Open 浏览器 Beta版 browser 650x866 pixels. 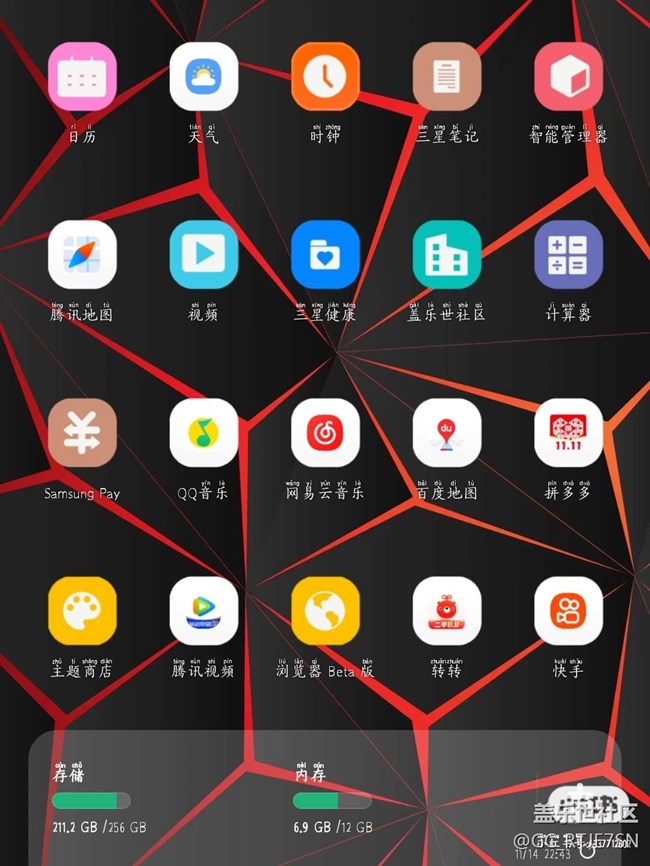click(325, 611)
